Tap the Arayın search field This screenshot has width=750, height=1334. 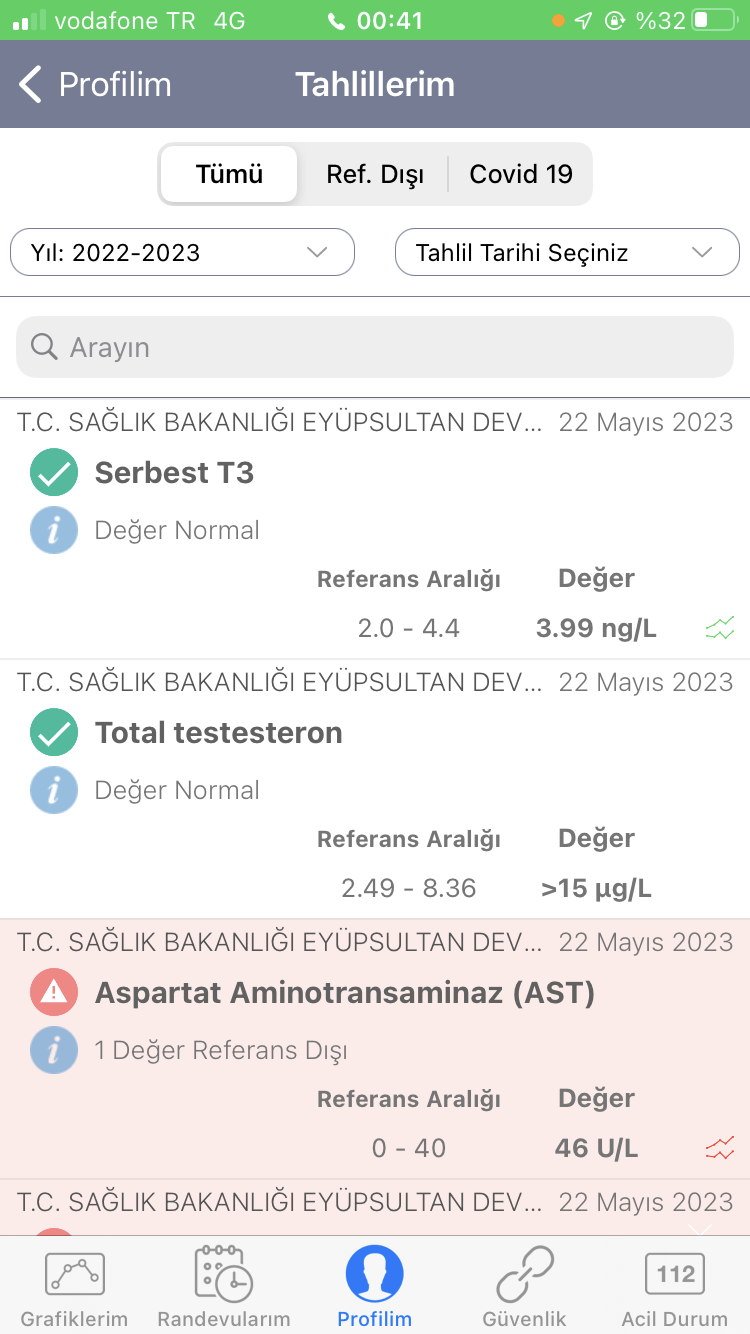pyautogui.click(x=375, y=347)
